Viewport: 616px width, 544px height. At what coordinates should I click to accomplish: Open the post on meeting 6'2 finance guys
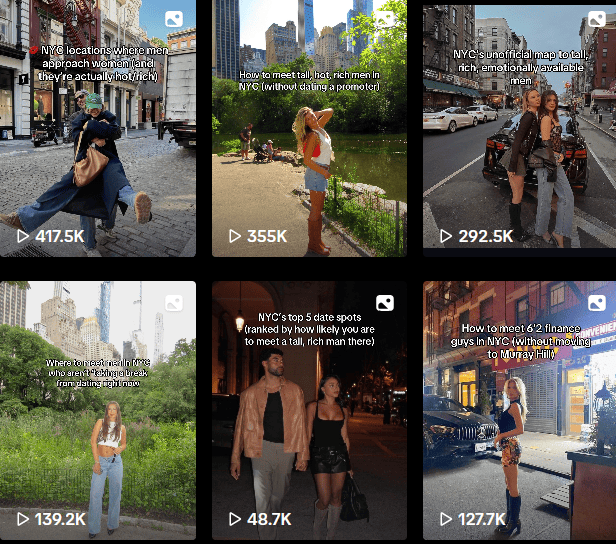click(x=518, y=410)
